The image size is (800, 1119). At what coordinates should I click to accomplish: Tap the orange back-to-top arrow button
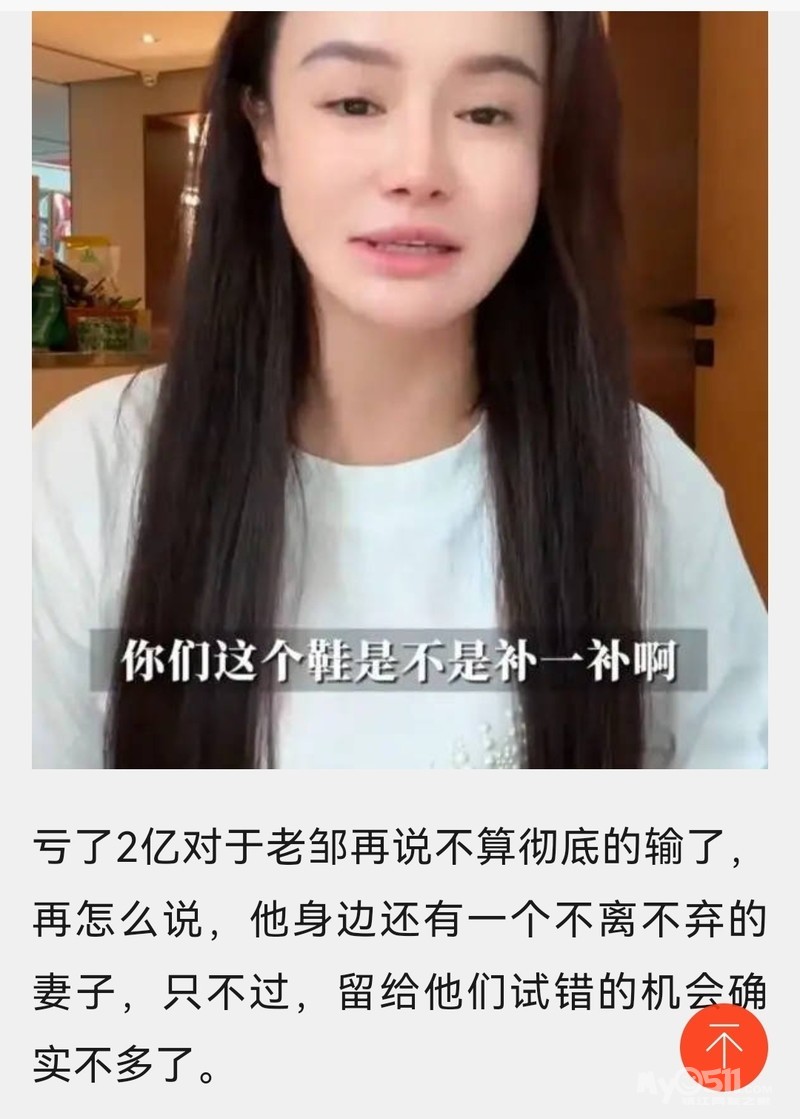click(724, 1047)
